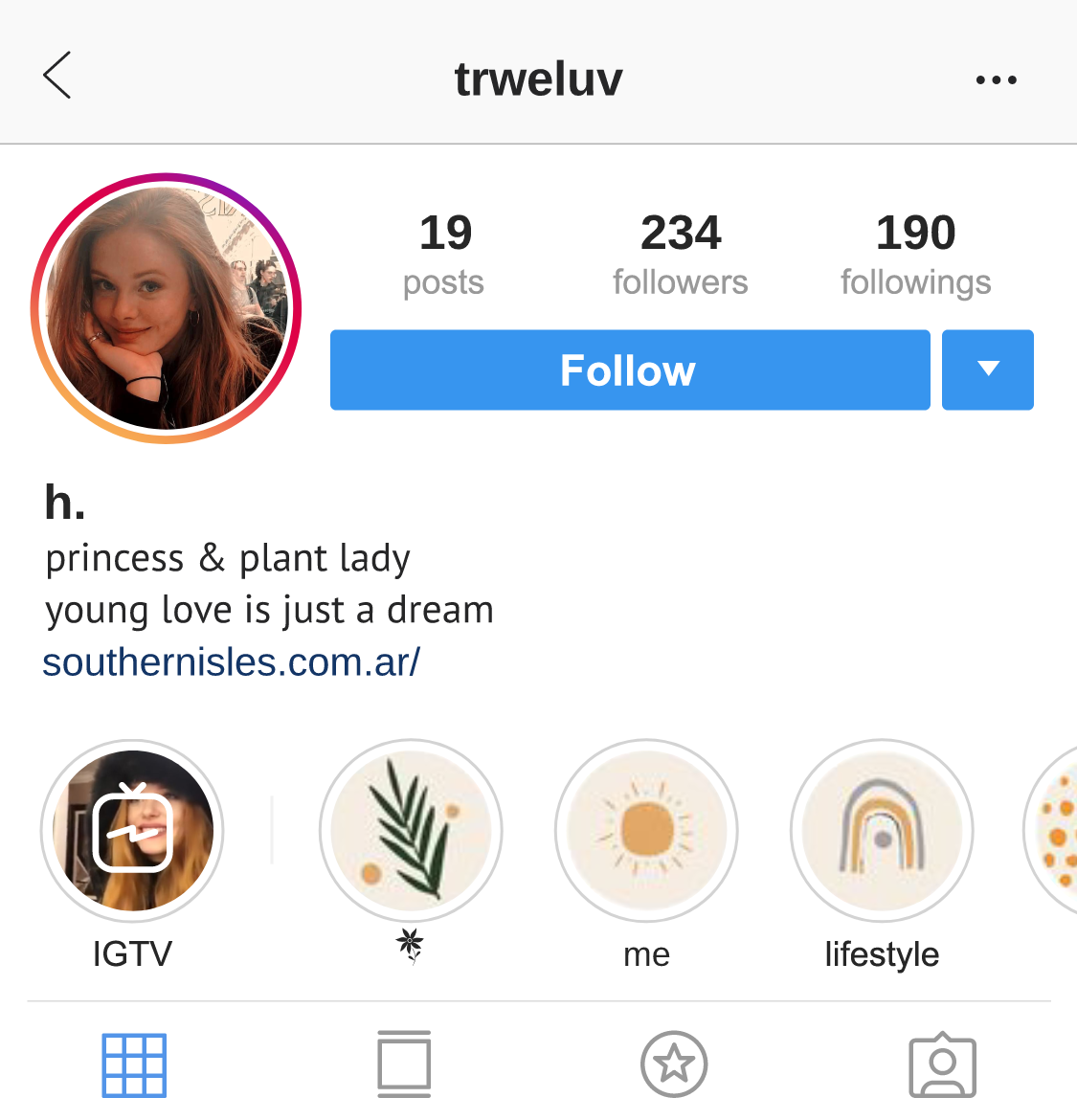Go back from trweluv's profile
Viewport: 1077px width, 1120px height.
tap(57, 76)
